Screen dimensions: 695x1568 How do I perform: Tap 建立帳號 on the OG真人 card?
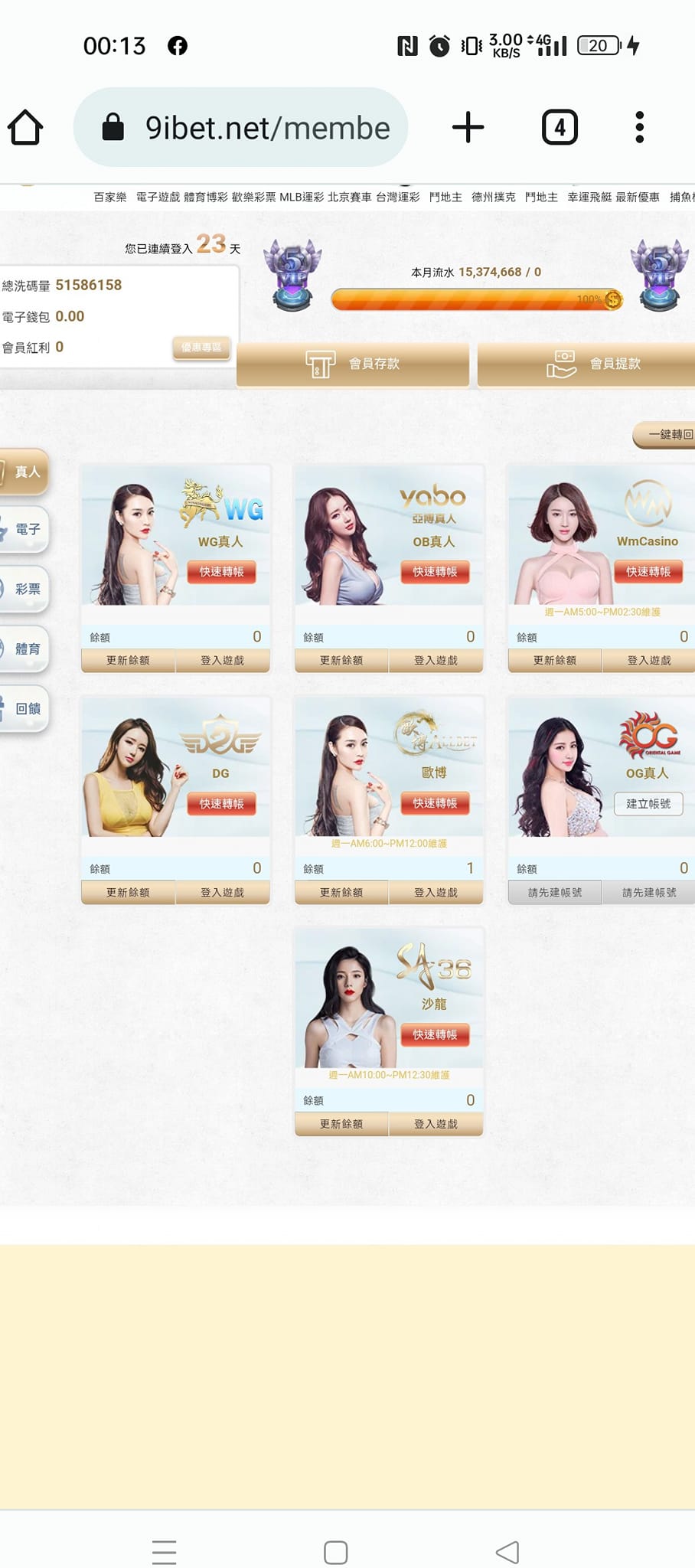coord(648,804)
